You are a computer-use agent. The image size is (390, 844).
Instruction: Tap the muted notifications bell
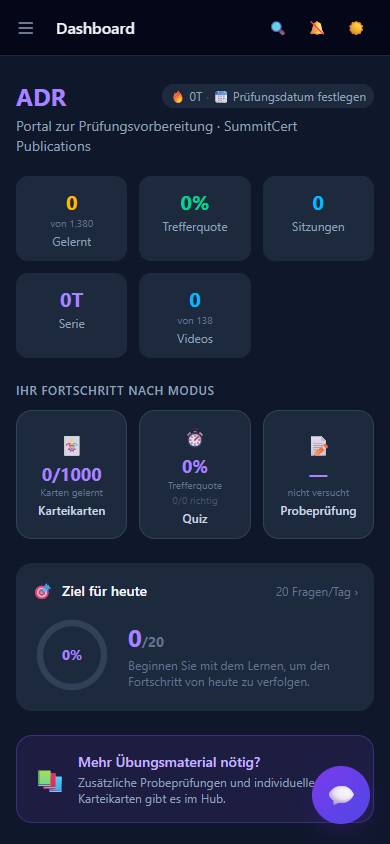[x=317, y=28]
